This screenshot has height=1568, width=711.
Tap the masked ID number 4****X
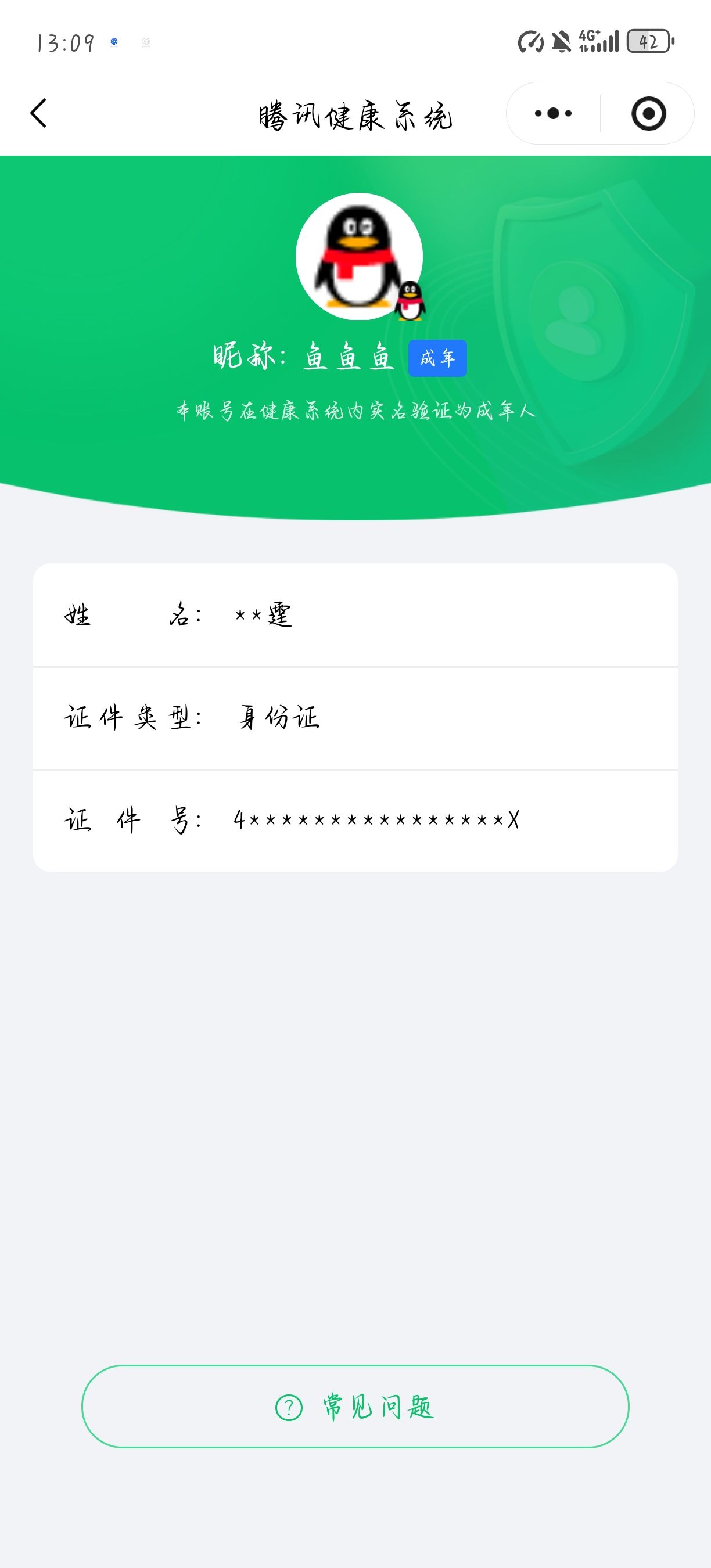[x=374, y=821]
